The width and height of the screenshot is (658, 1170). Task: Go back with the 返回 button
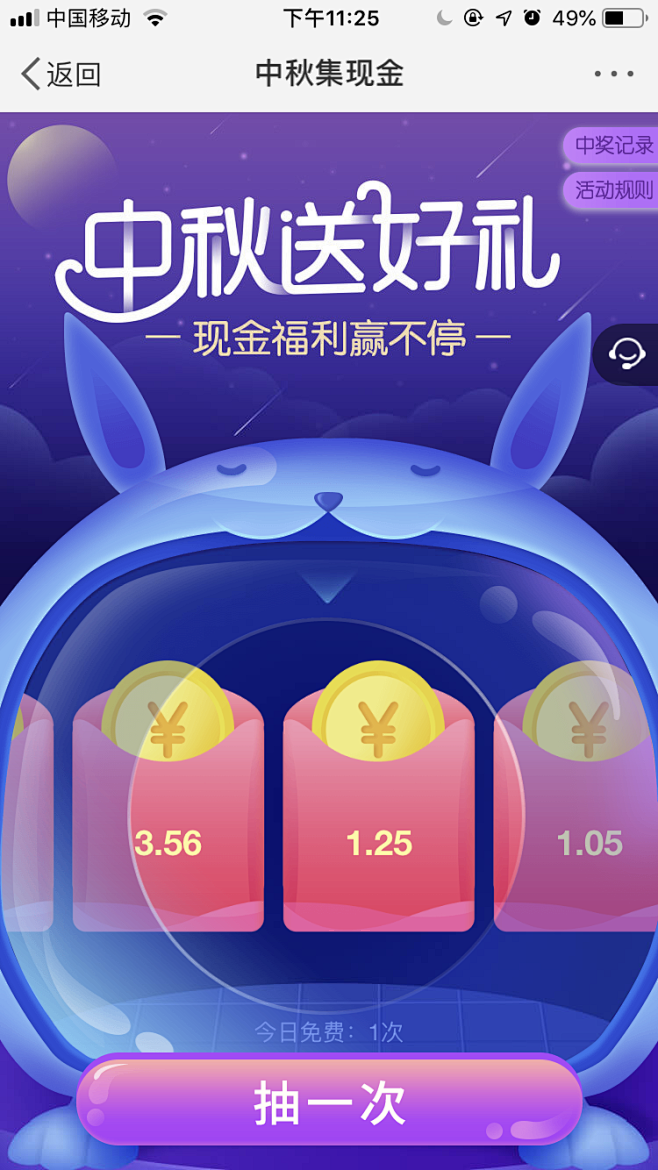60,75
